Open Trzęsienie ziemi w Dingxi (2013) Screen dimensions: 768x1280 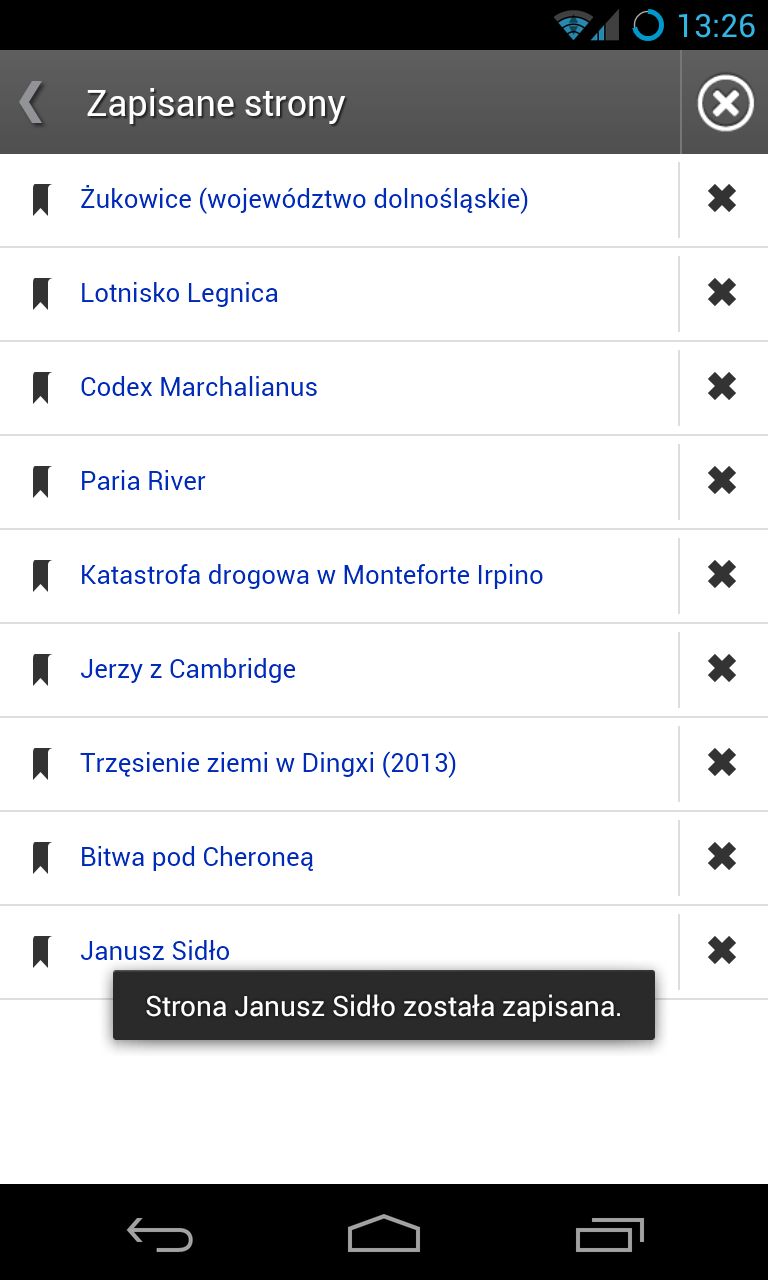click(x=339, y=764)
